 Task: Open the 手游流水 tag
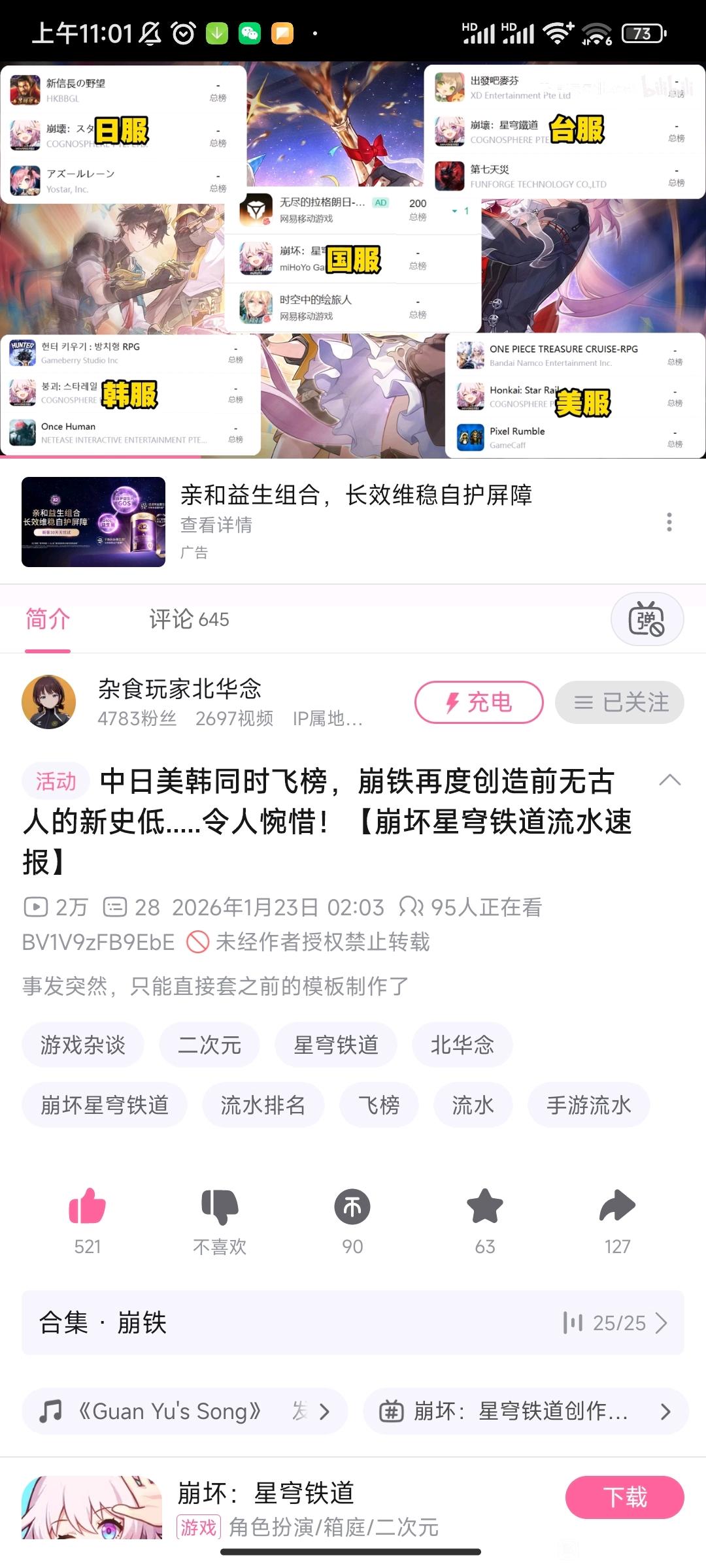point(588,1105)
